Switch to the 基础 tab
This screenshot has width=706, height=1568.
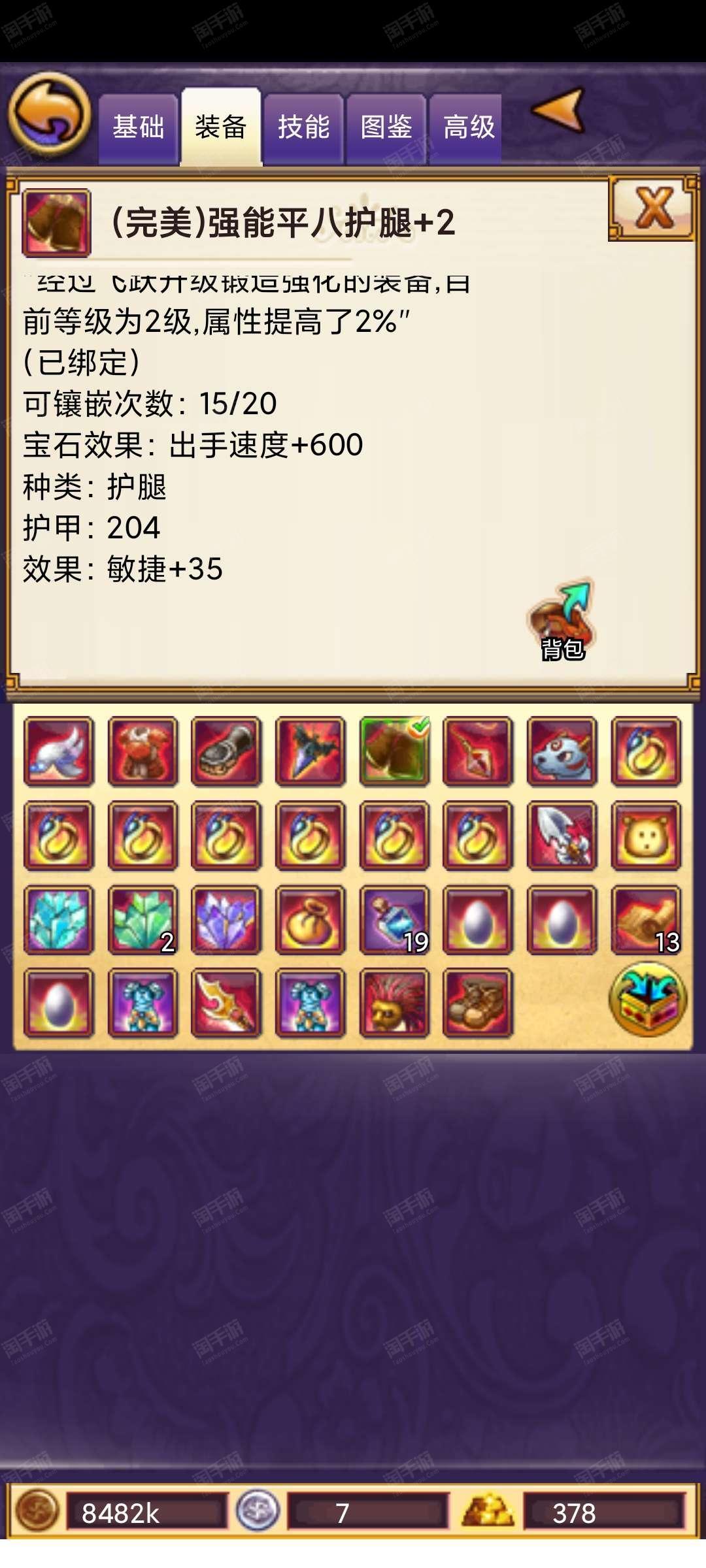point(138,128)
